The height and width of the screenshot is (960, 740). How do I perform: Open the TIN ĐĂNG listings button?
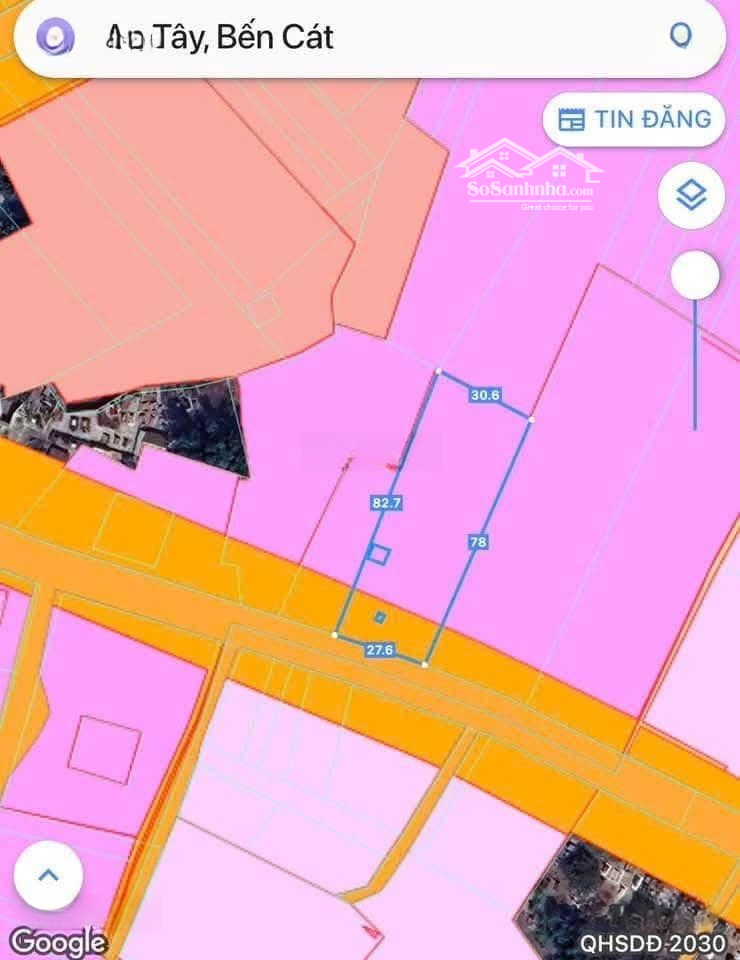point(634,119)
